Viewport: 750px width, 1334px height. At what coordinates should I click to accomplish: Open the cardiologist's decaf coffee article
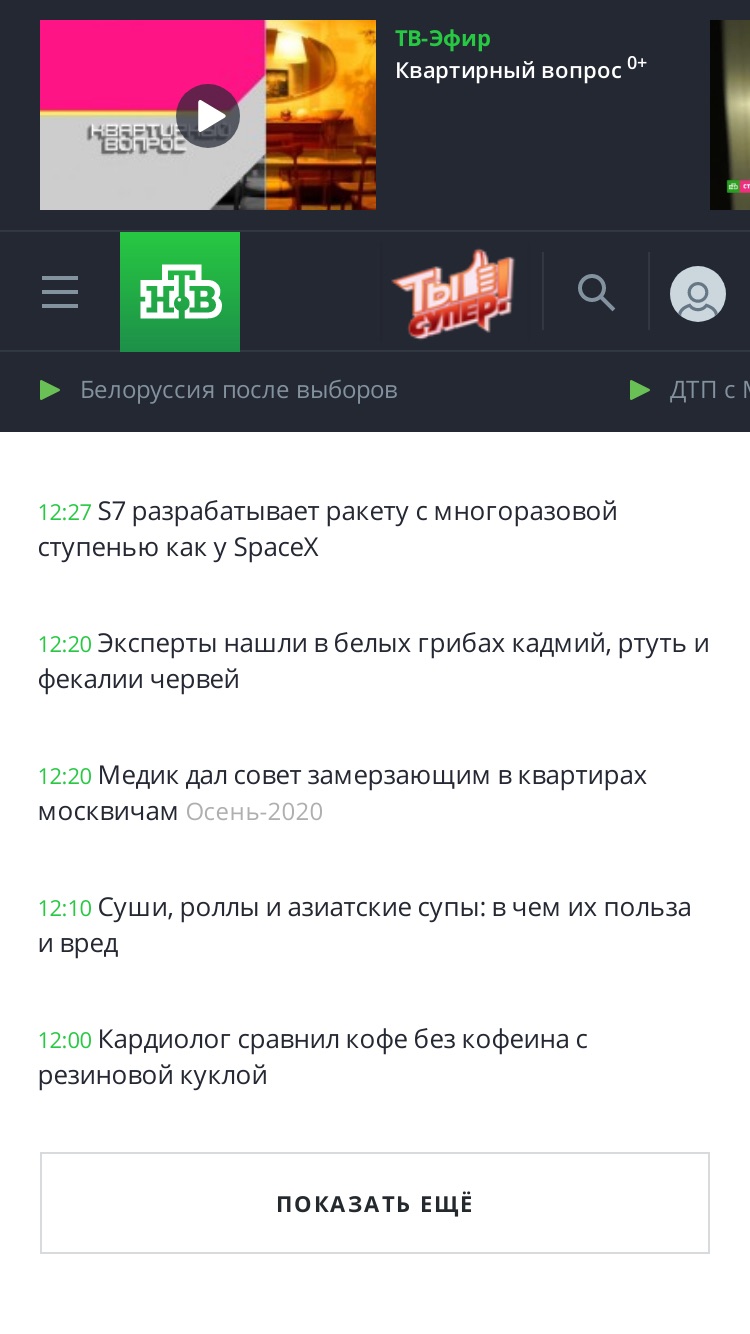pos(313,1058)
